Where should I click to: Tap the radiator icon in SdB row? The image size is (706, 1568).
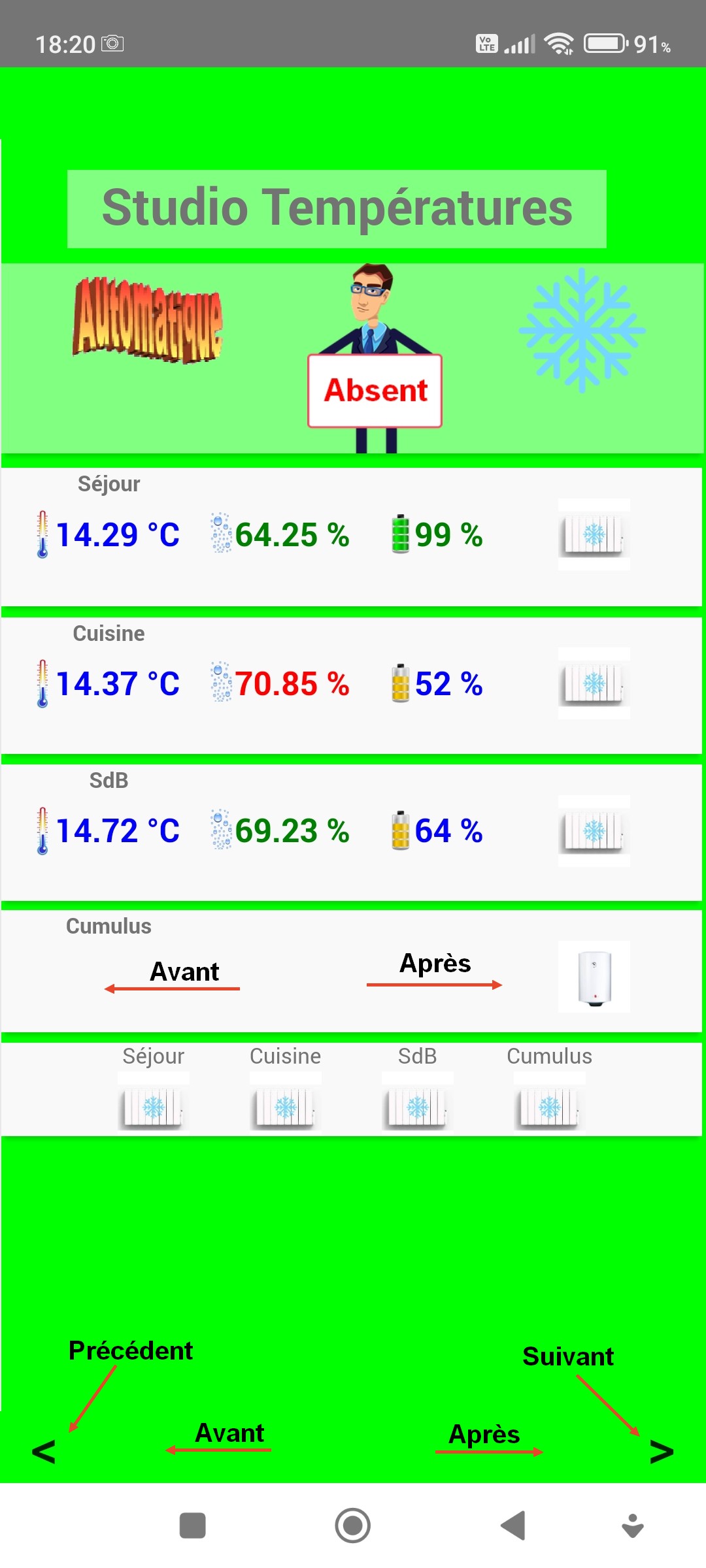coord(594,832)
